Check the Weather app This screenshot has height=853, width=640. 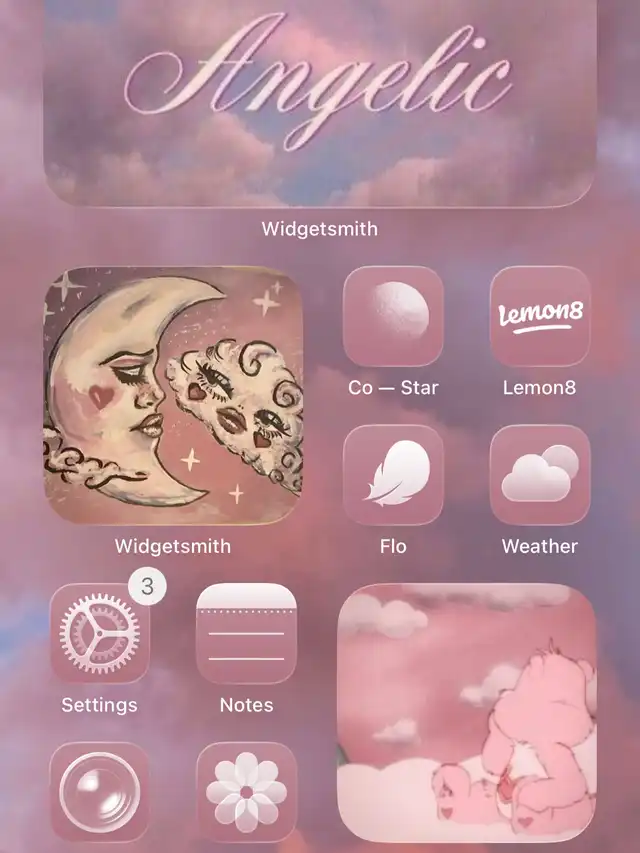tap(540, 475)
